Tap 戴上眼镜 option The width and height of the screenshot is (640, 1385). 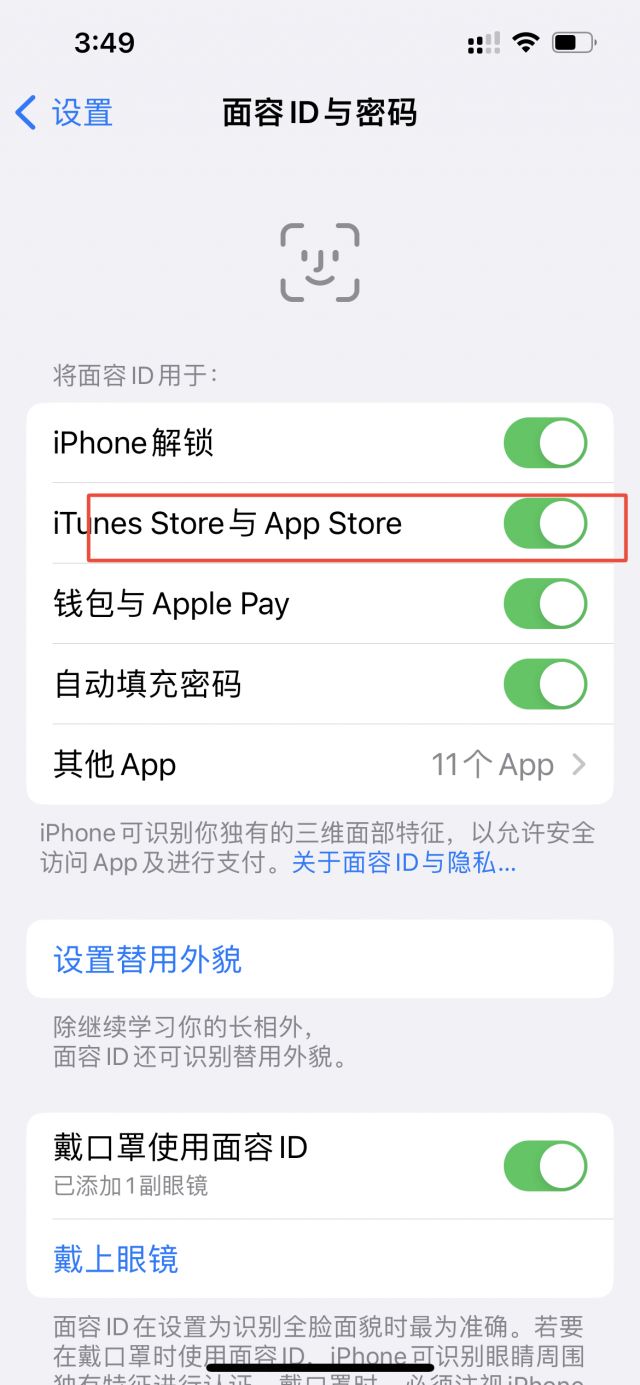coord(116,1258)
